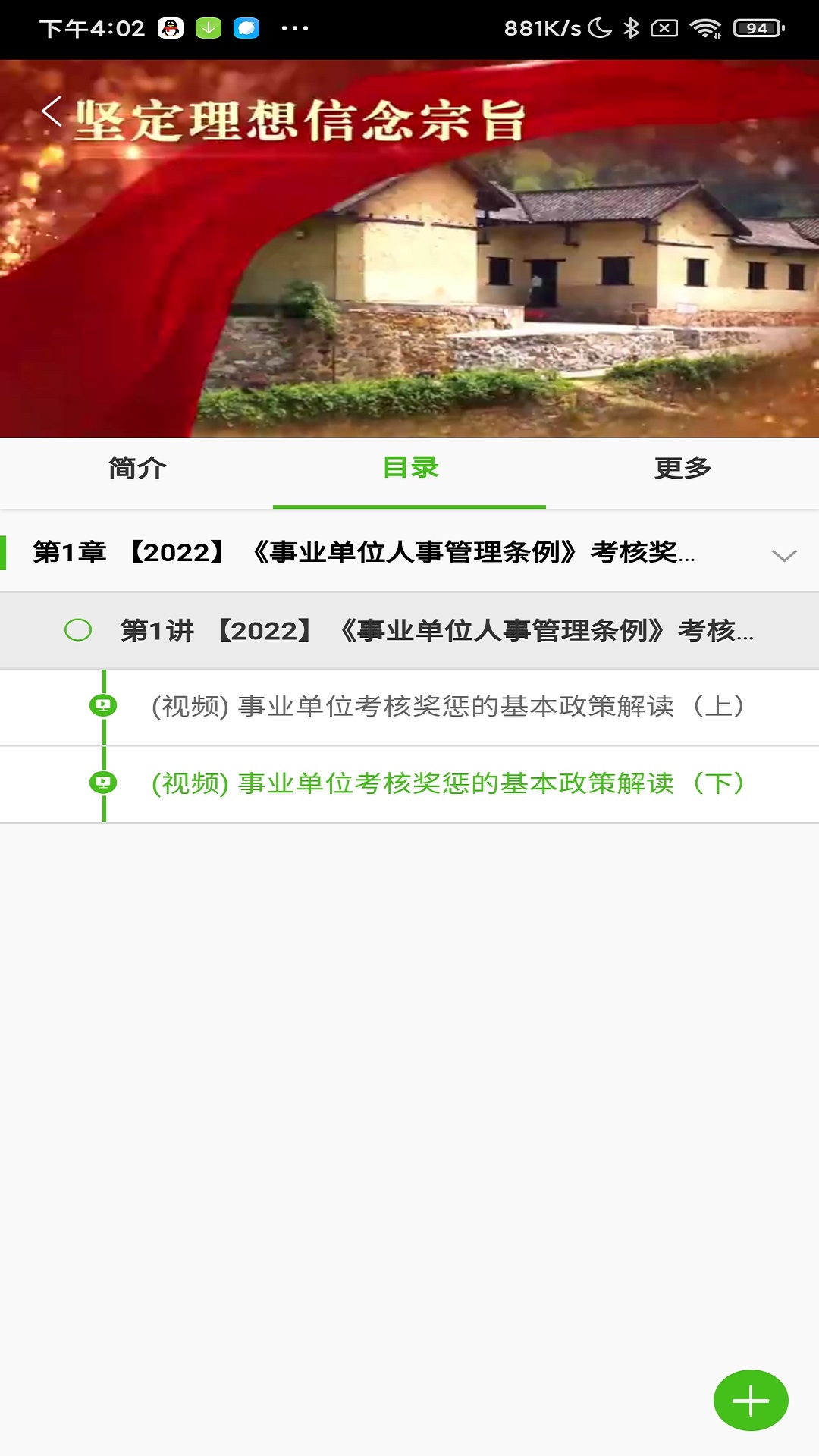Tap the green plus floating button
819x1456 pixels.
750,1400
